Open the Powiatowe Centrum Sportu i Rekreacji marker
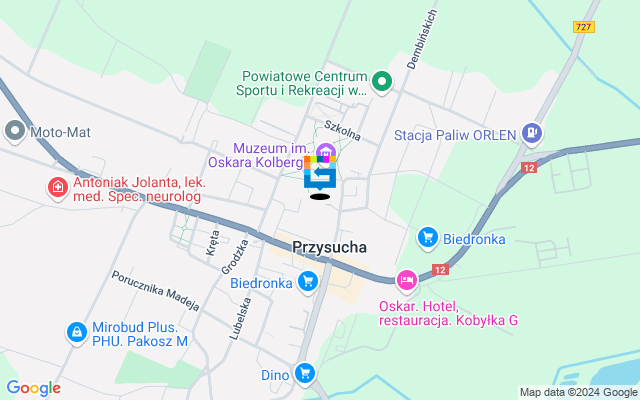This screenshot has height=400, width=640. (x=380, y=82)
